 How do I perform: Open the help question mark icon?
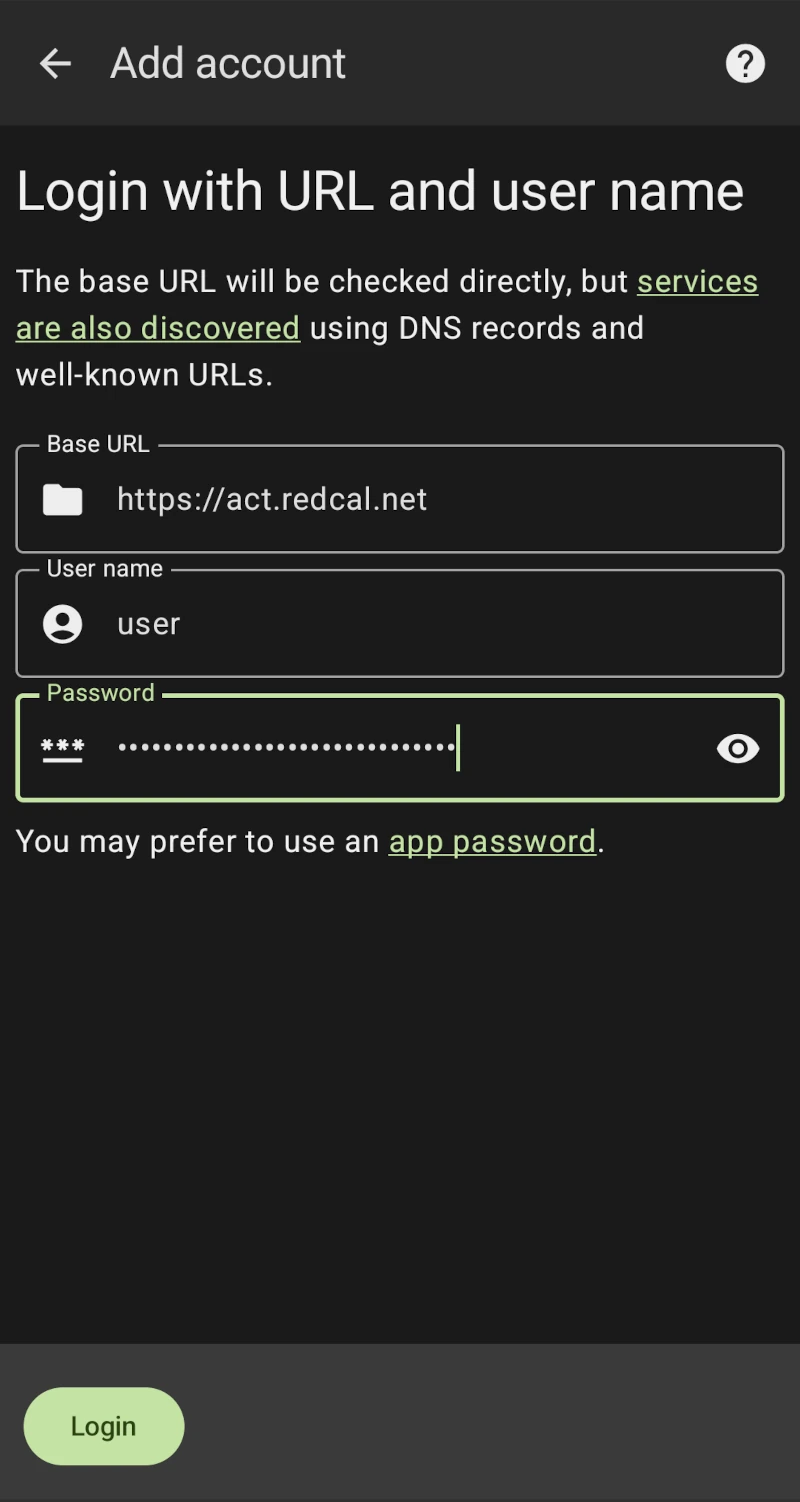(x=744, y=64)
